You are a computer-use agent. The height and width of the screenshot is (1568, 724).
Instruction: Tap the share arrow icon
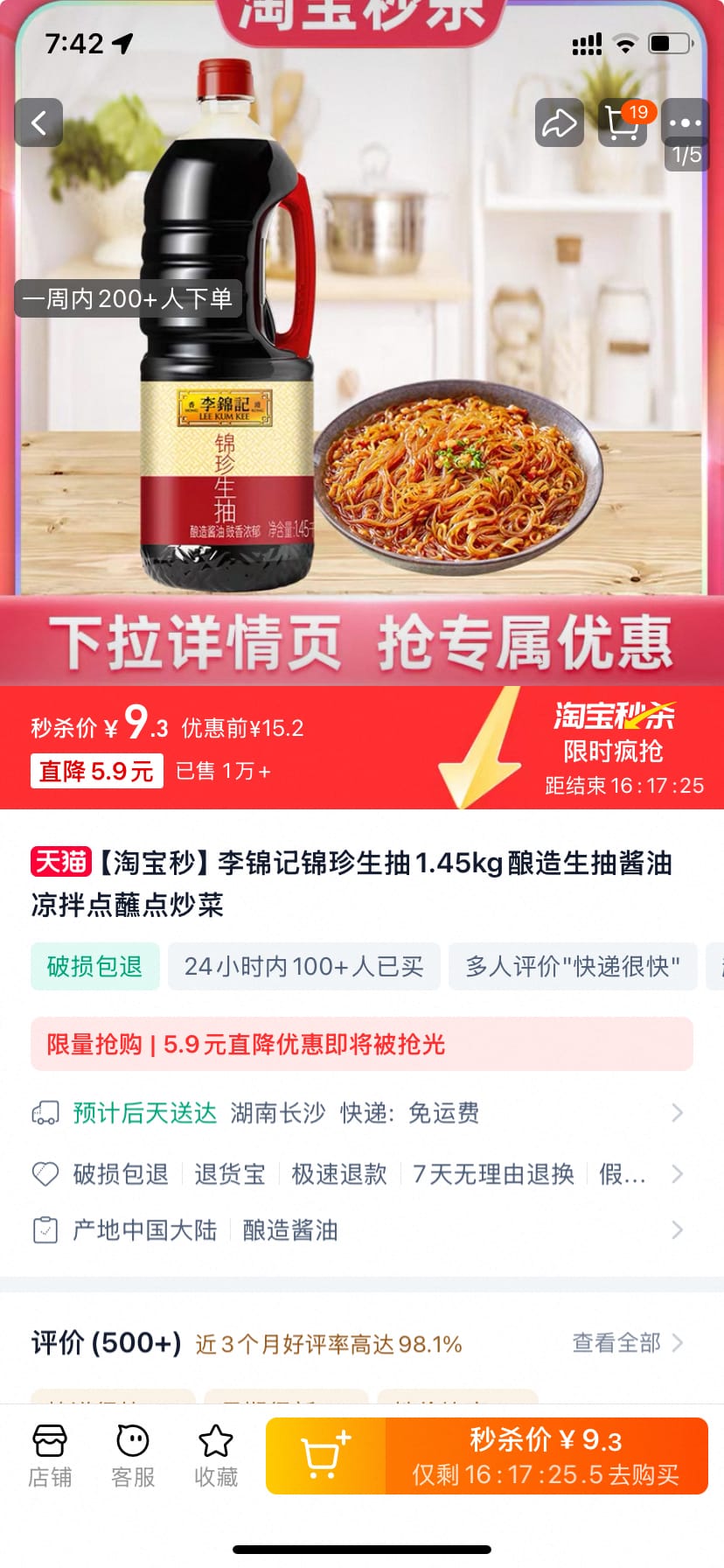pyautogui.click(x=559, y=122)
